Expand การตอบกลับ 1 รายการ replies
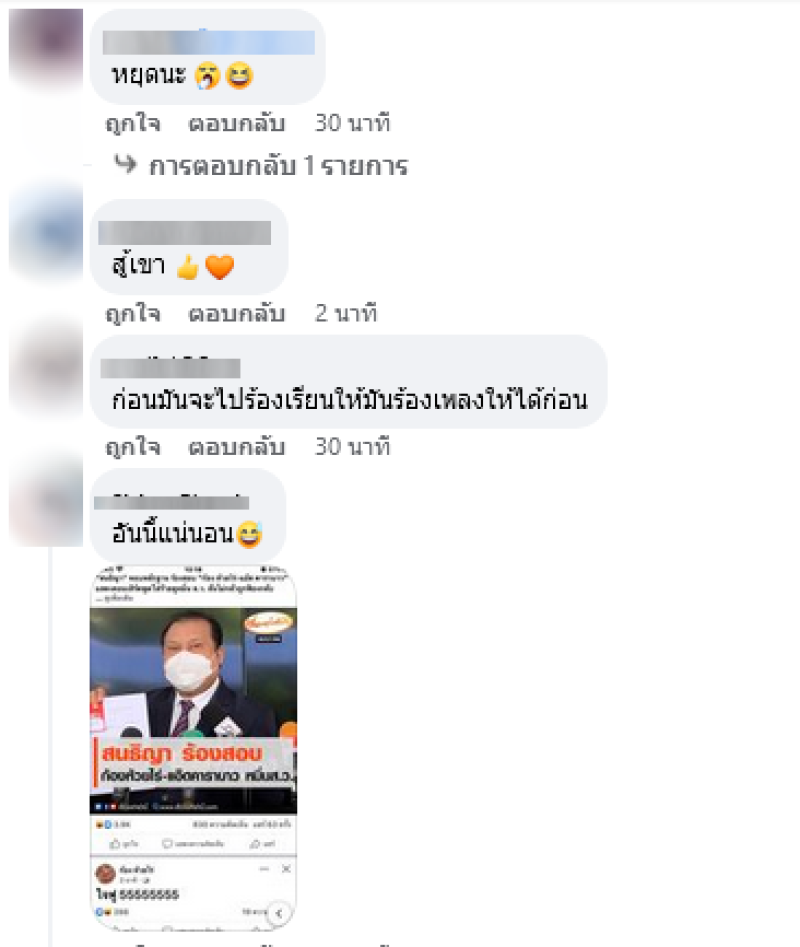800x947 pixels. 277,166
